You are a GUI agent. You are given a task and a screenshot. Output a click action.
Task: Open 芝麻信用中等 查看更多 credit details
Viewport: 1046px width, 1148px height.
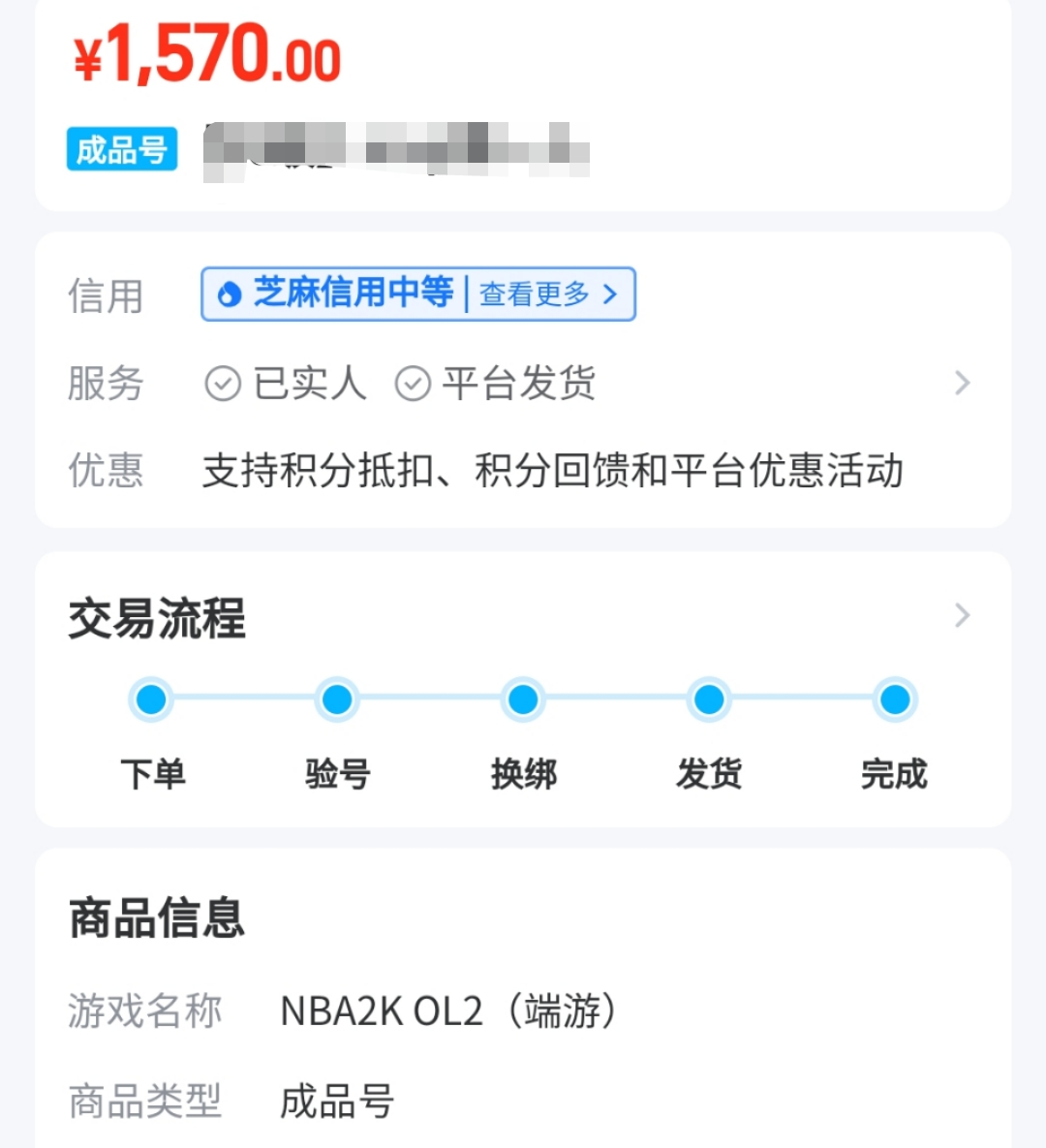418,294
